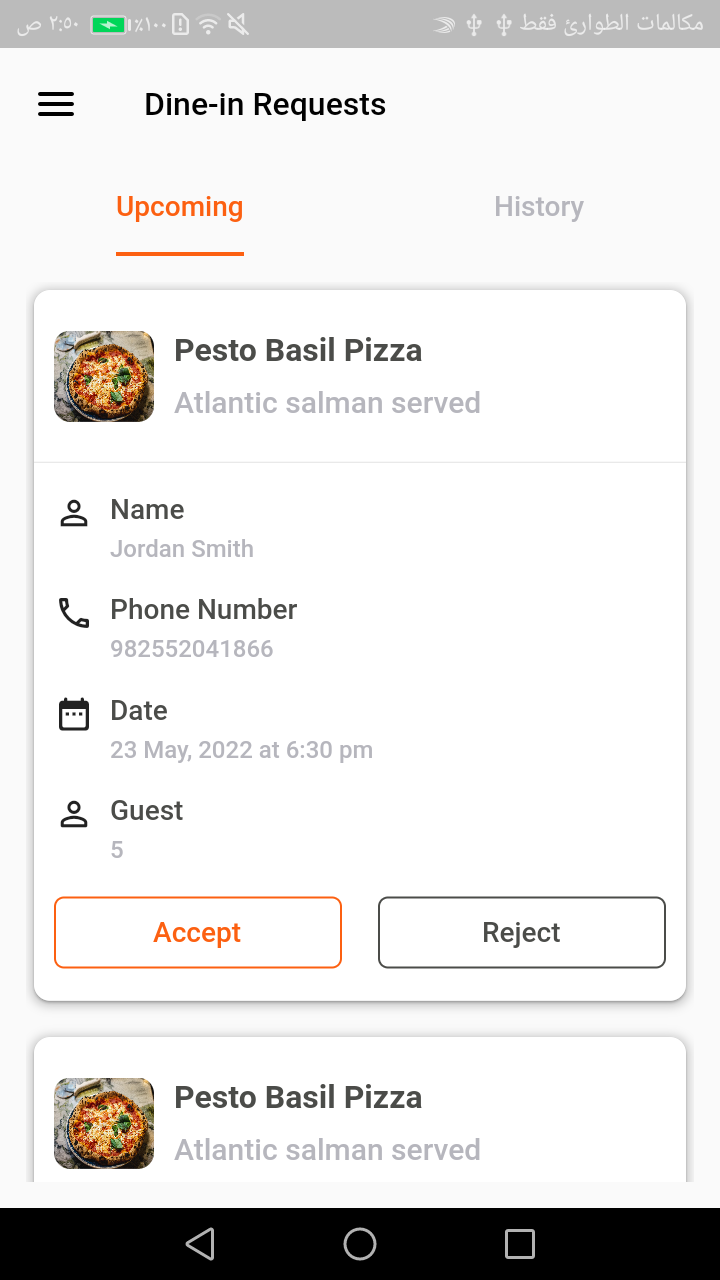Tap the Android back navigation button
720x1280 pixels.
(200, 1243)
